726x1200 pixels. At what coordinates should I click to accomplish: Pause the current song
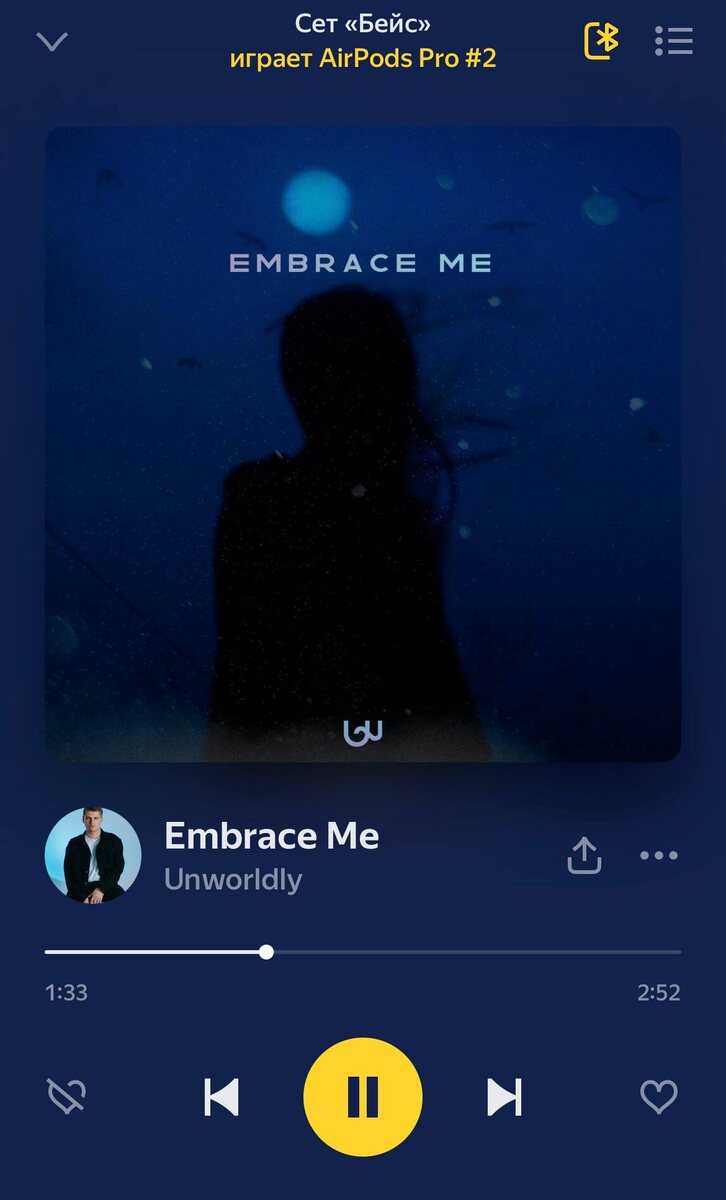tap(363, 1097)
